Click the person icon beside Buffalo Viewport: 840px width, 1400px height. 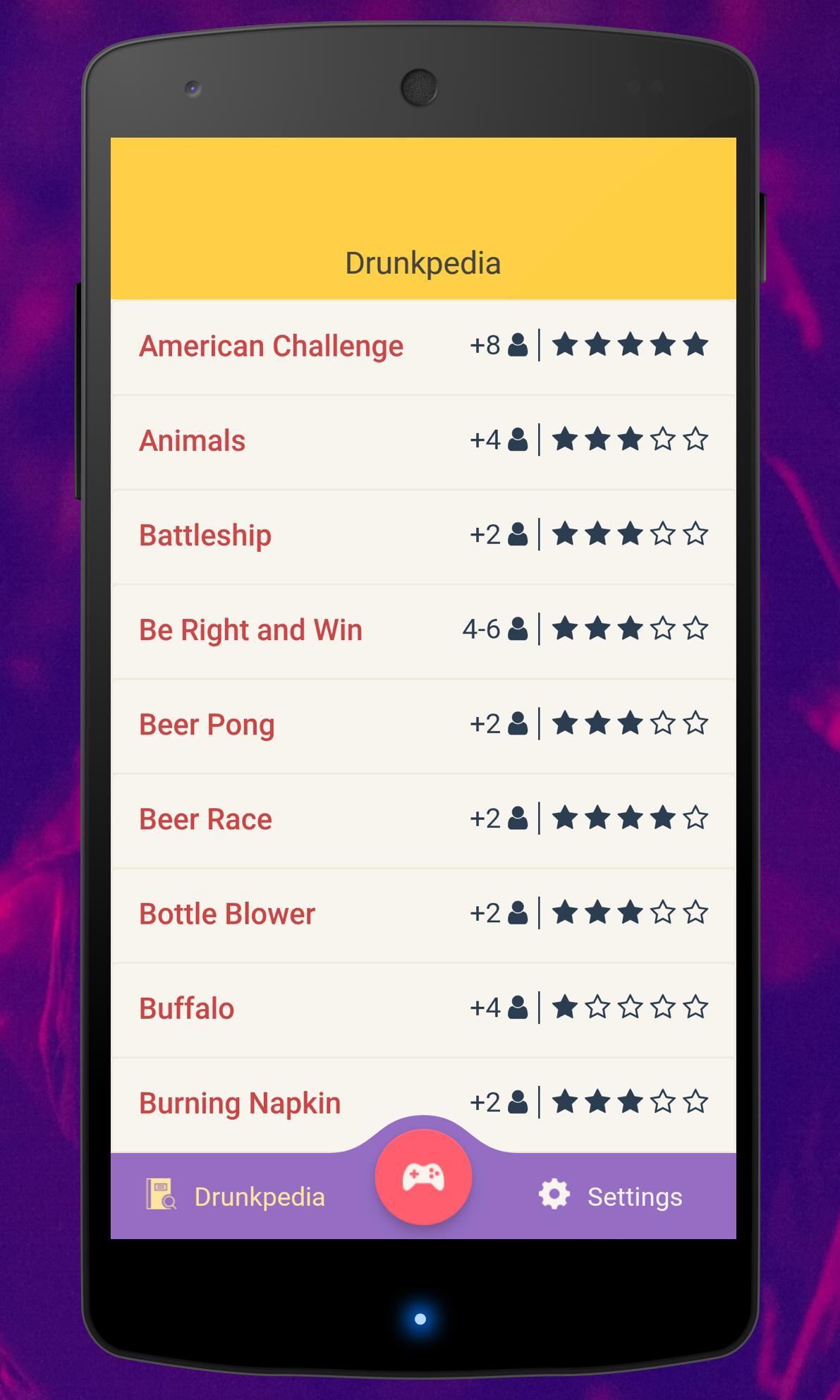(x=518, y=1008)
